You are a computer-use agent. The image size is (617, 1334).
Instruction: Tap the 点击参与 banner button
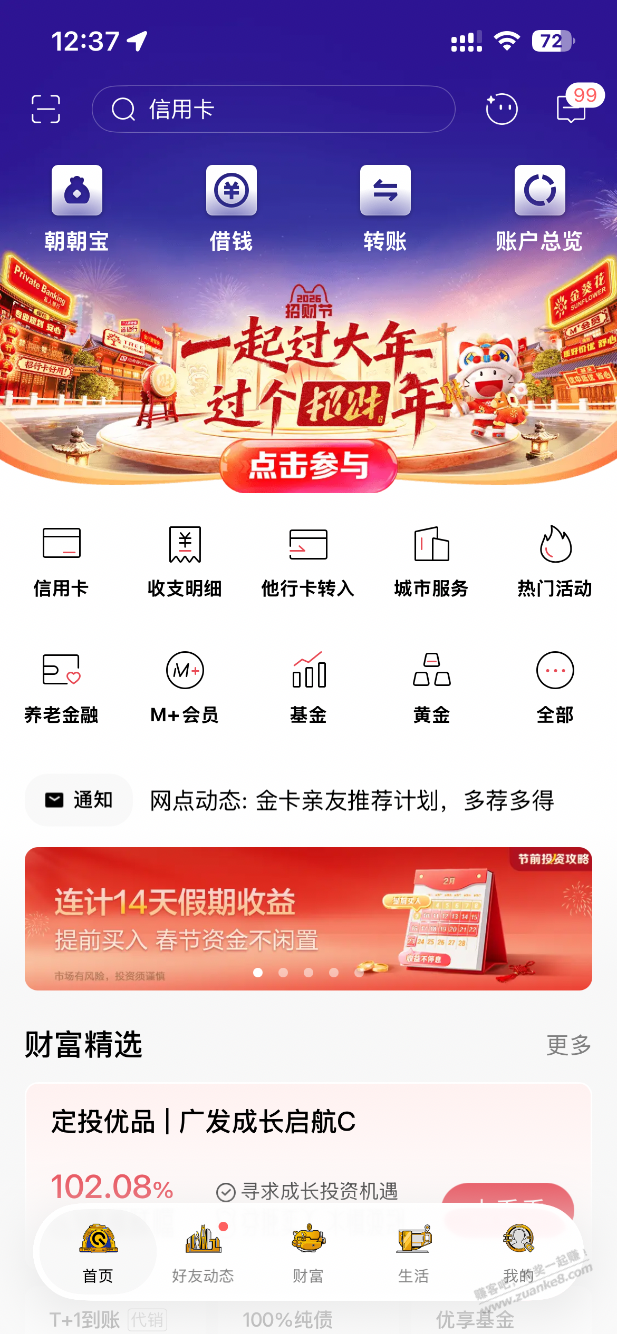[309, 466]
